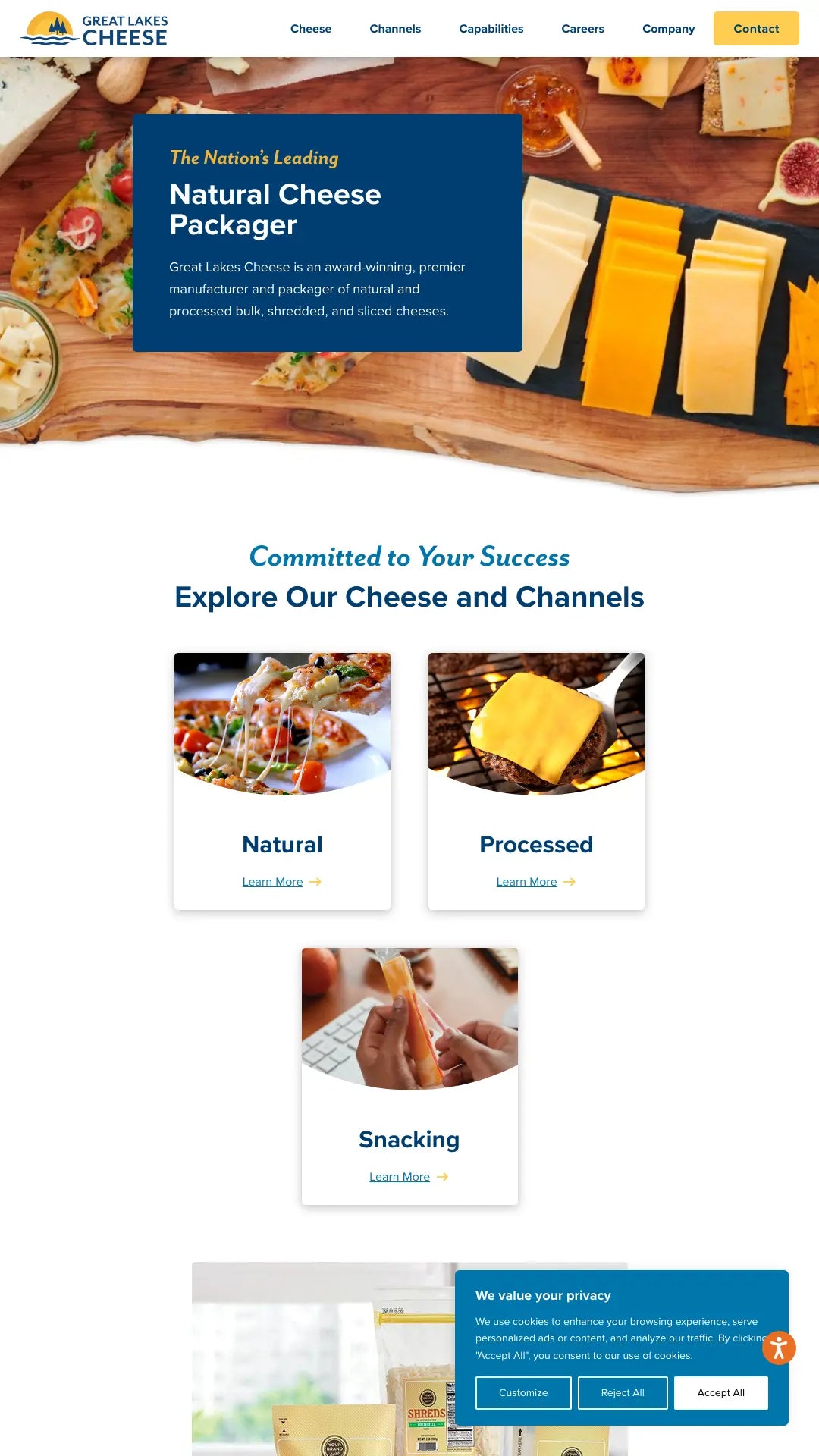Open the Careers page
This screenshot has width=819, height=1456.
[x=582, y=29]
